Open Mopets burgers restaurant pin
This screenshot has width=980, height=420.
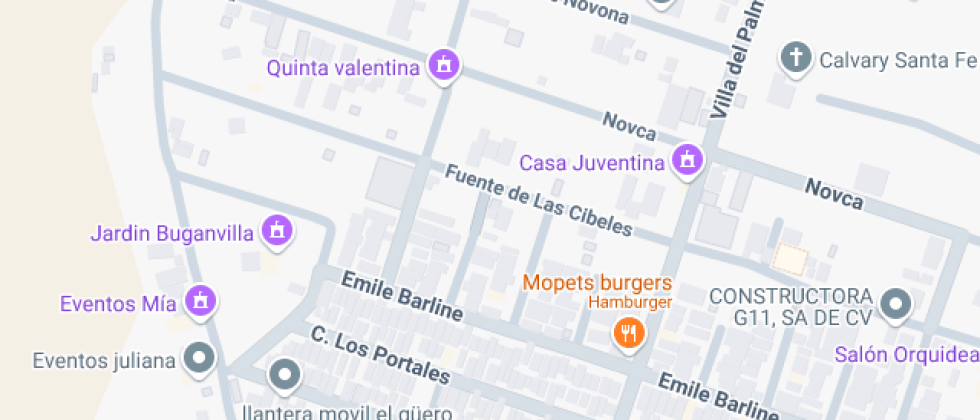click(628, 333)
